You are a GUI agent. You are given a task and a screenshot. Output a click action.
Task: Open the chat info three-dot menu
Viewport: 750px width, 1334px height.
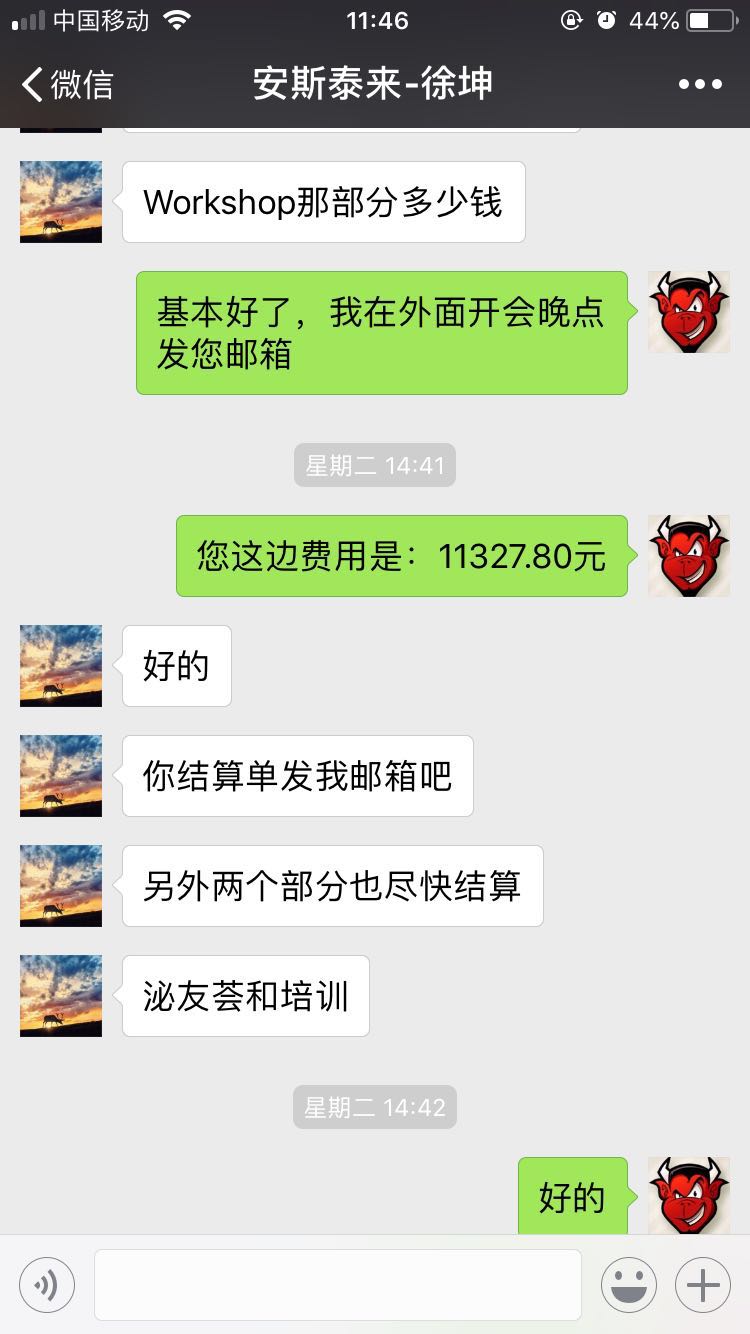(x=700, y=84)
